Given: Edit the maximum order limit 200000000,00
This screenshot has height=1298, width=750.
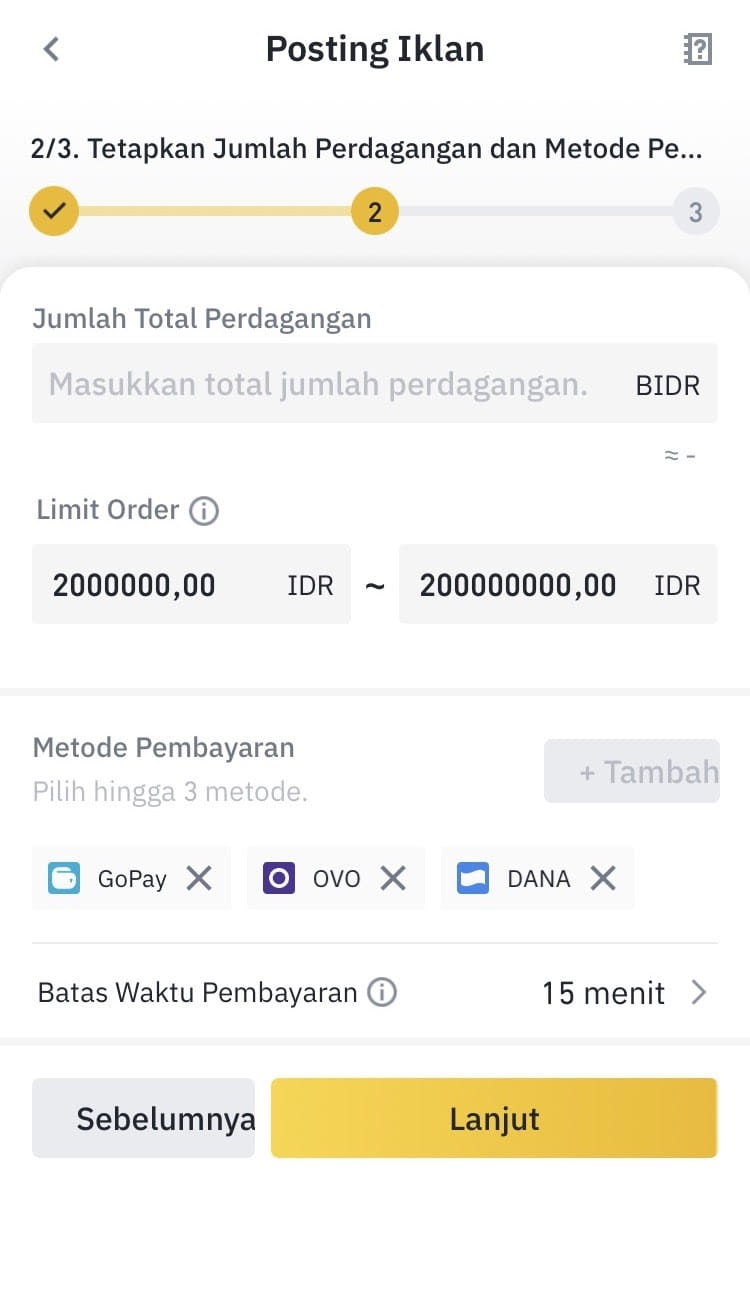Looking at the screenshot, I should 558,585.
